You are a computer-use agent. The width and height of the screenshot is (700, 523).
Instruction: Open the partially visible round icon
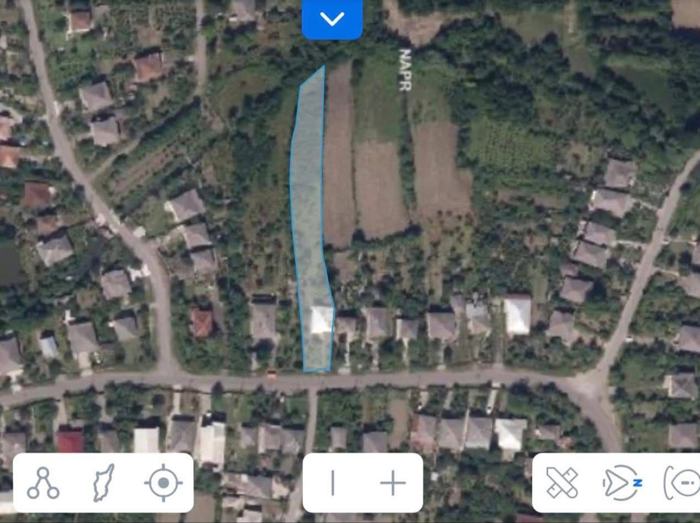(x=683, y=483)
